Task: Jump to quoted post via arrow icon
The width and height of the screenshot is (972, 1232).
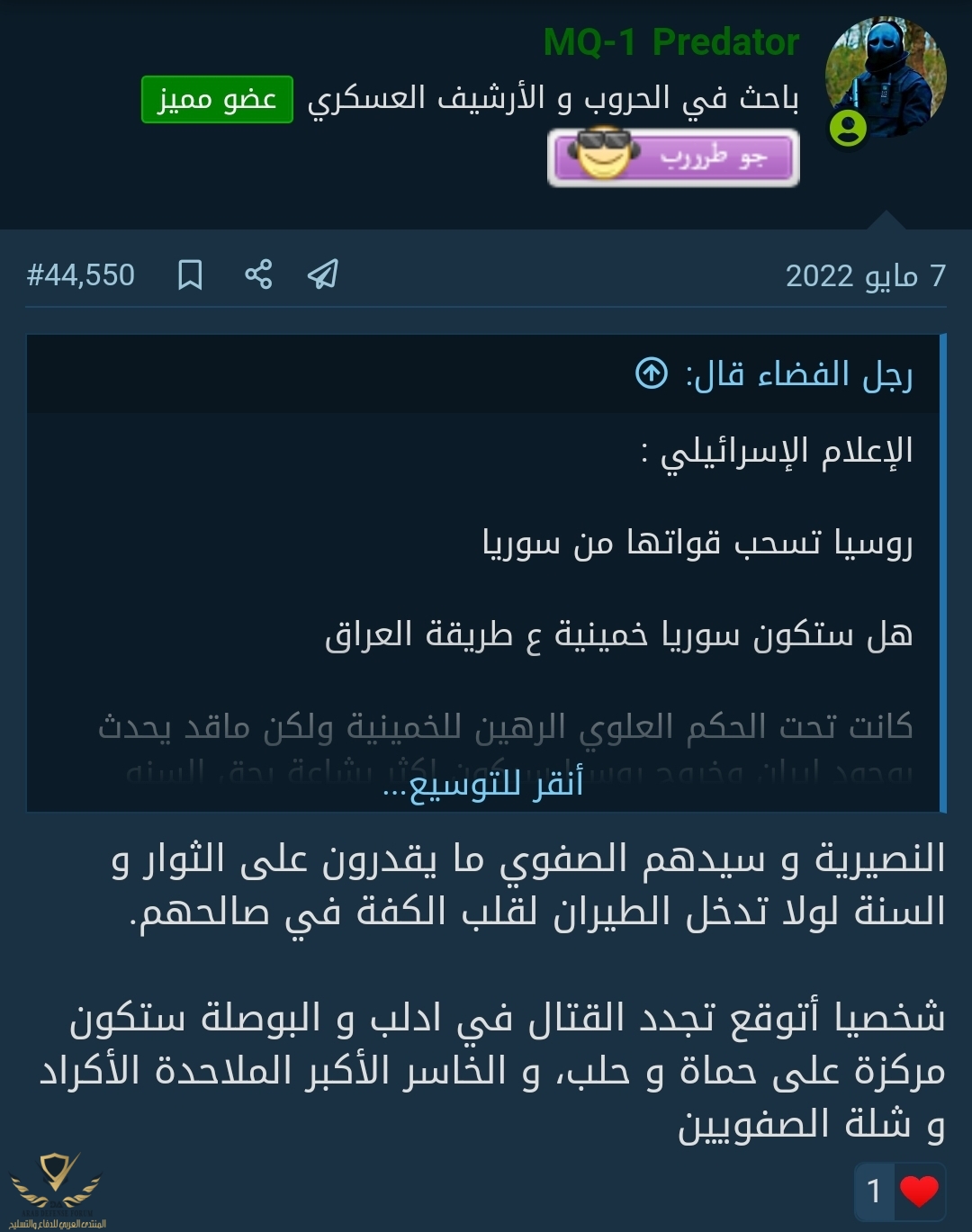Action: [652, 373]
